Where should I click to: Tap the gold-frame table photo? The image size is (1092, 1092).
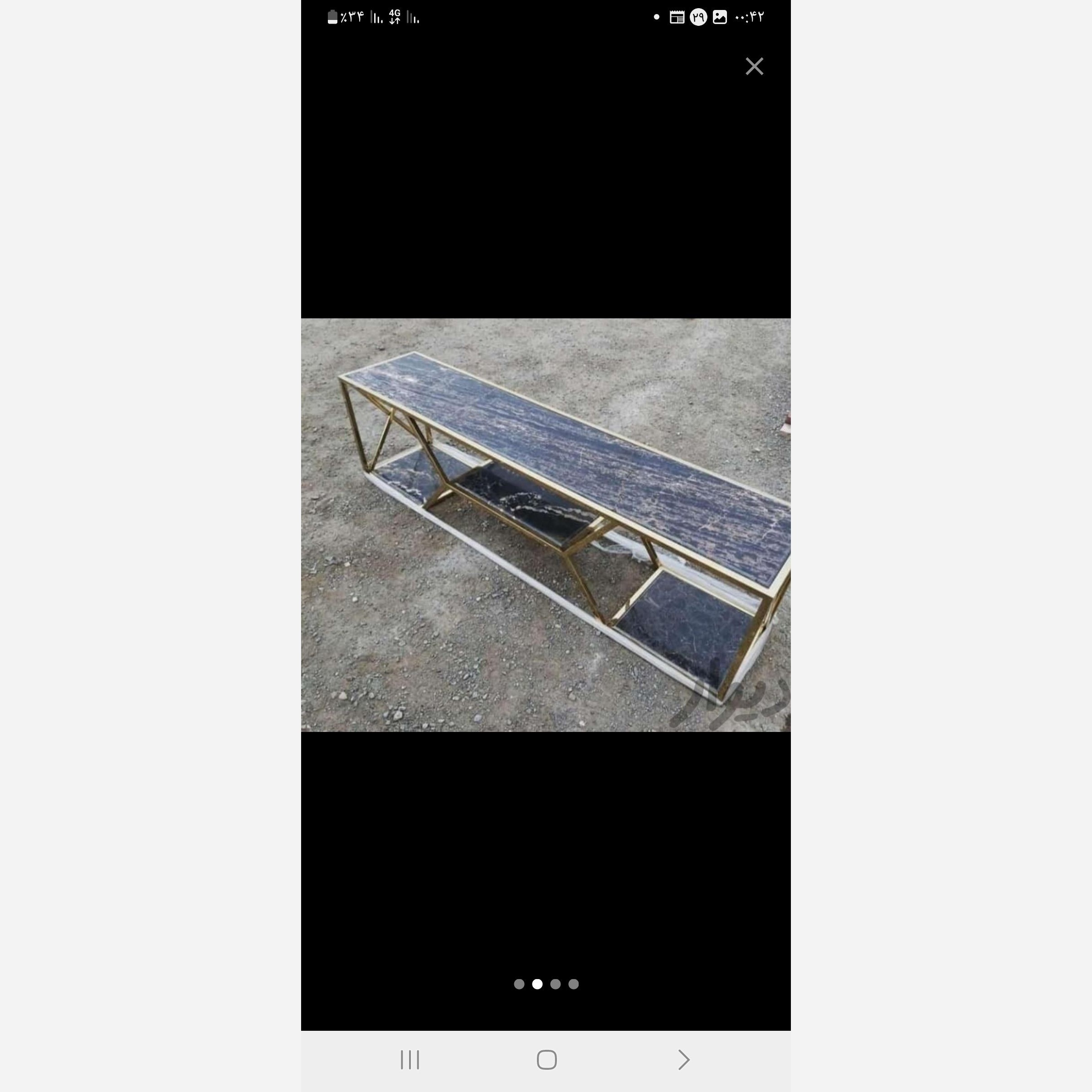point(546,525)
